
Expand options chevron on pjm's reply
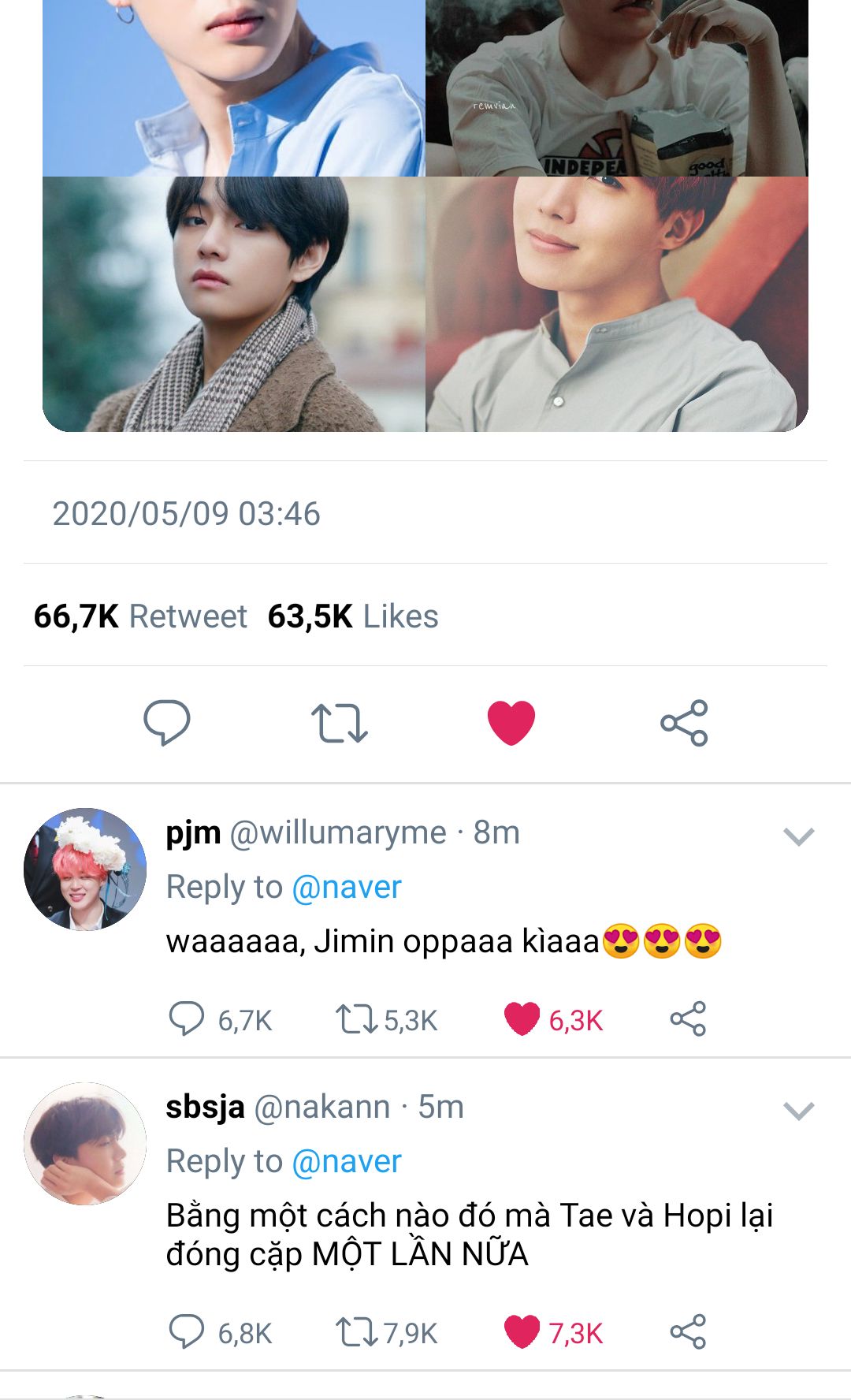click(x=798, y=836)
